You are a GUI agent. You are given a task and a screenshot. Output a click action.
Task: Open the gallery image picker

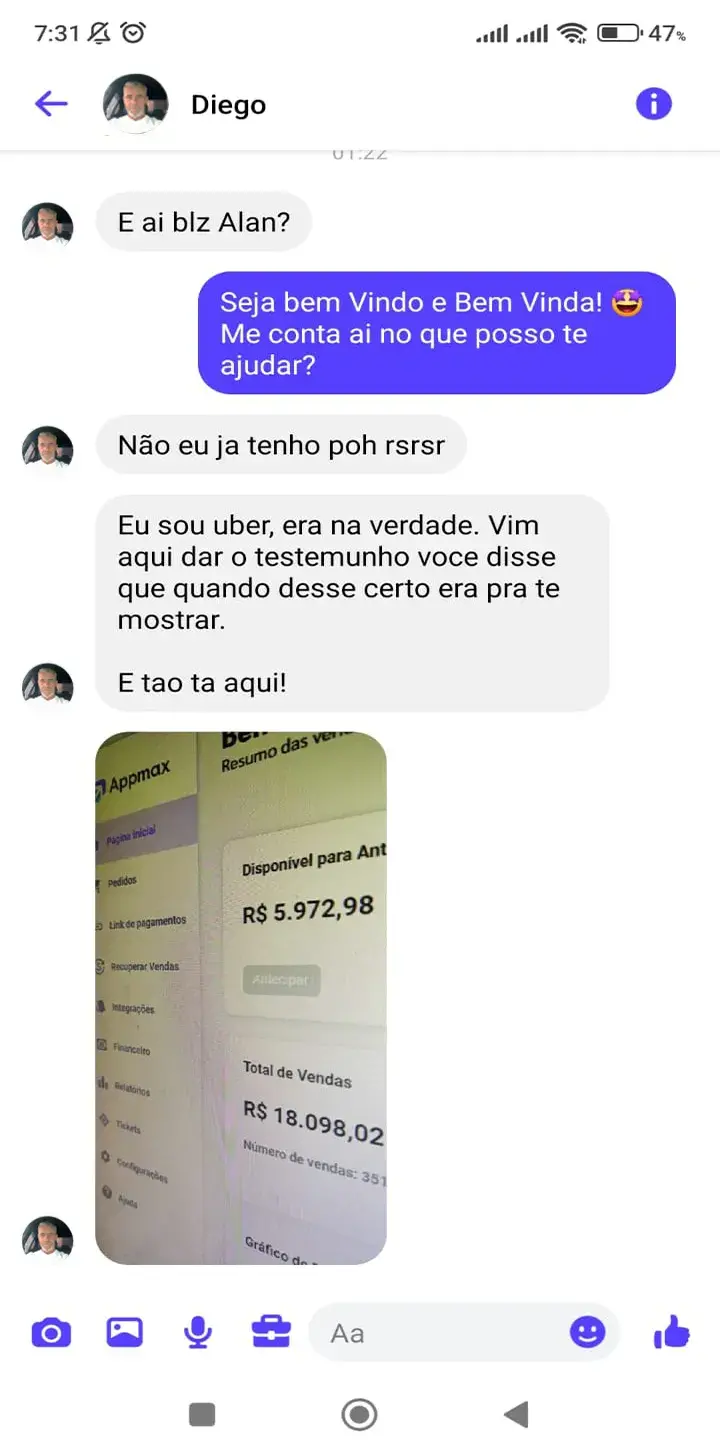click(125, 1333)
